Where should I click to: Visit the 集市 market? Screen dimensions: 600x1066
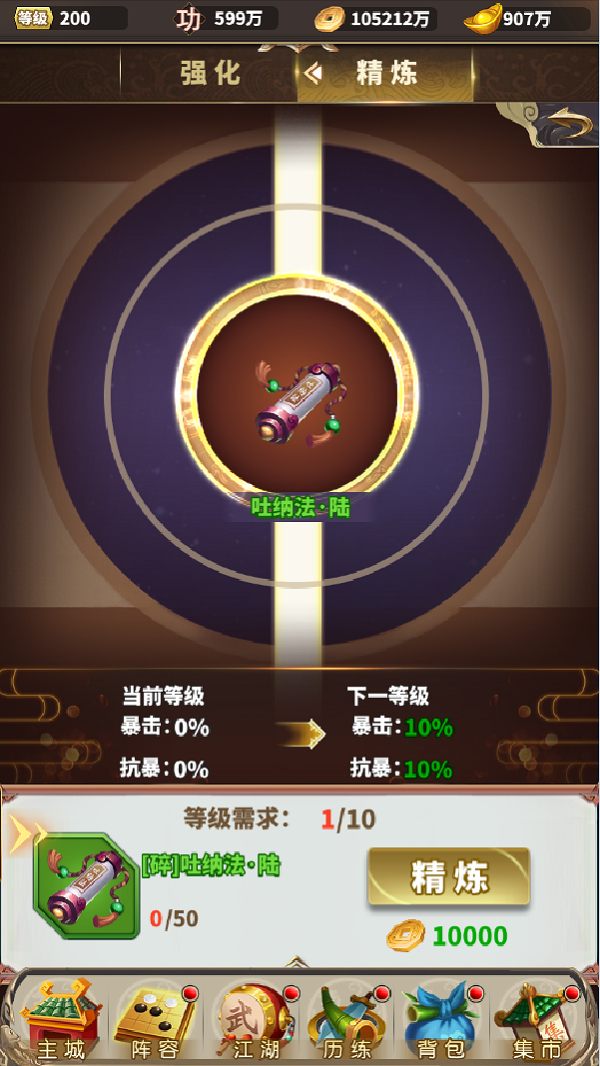point(538,1020)
